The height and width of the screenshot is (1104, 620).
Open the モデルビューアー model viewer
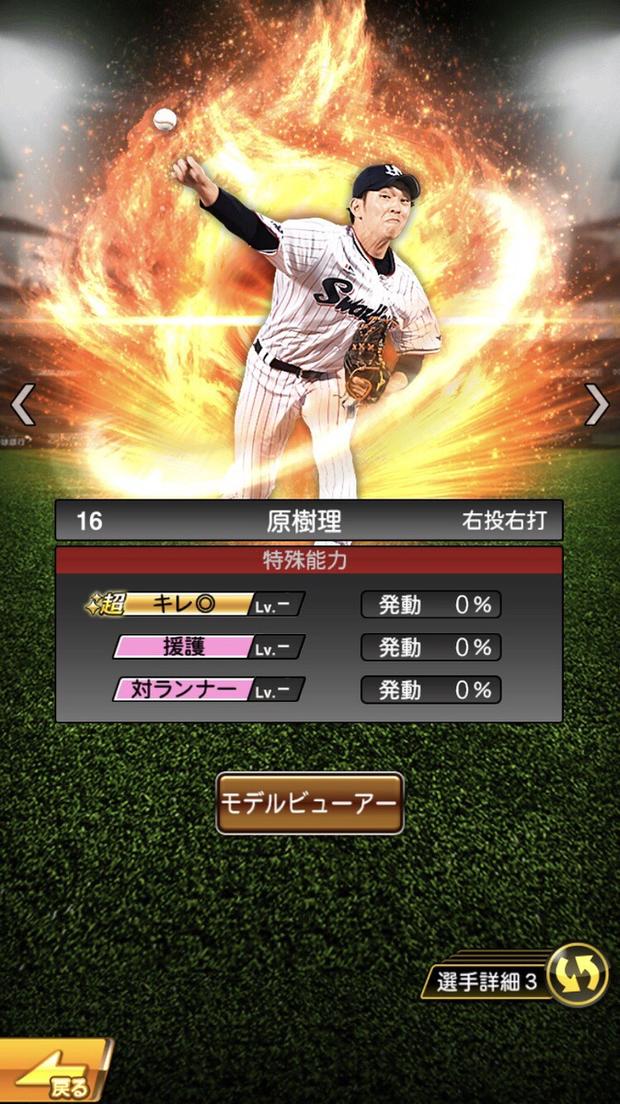pos(310,803)
